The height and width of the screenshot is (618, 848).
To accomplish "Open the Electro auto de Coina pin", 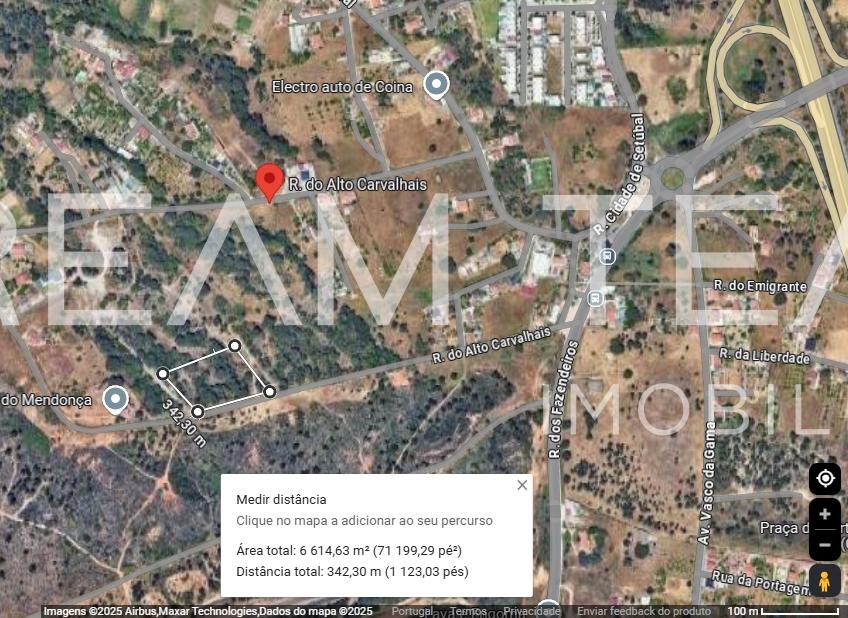I will click(435, 85).
